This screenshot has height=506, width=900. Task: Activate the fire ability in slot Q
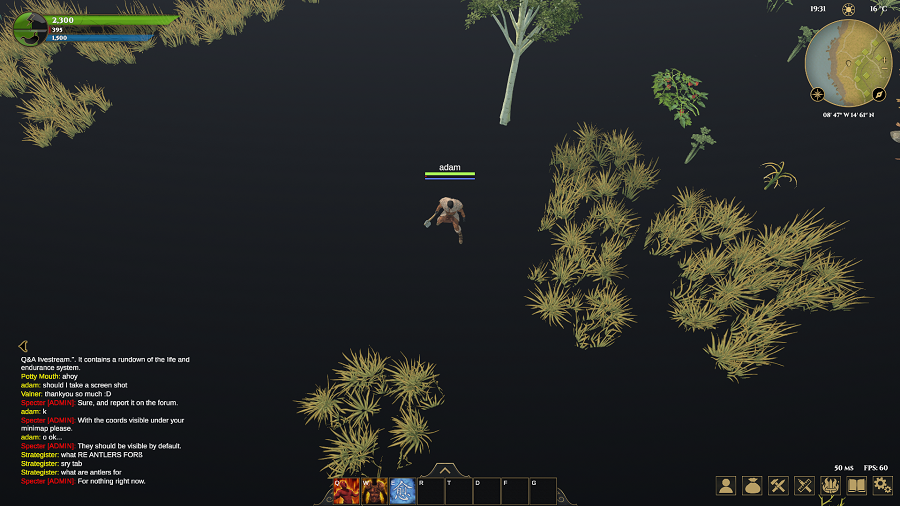tap(347, 490)
